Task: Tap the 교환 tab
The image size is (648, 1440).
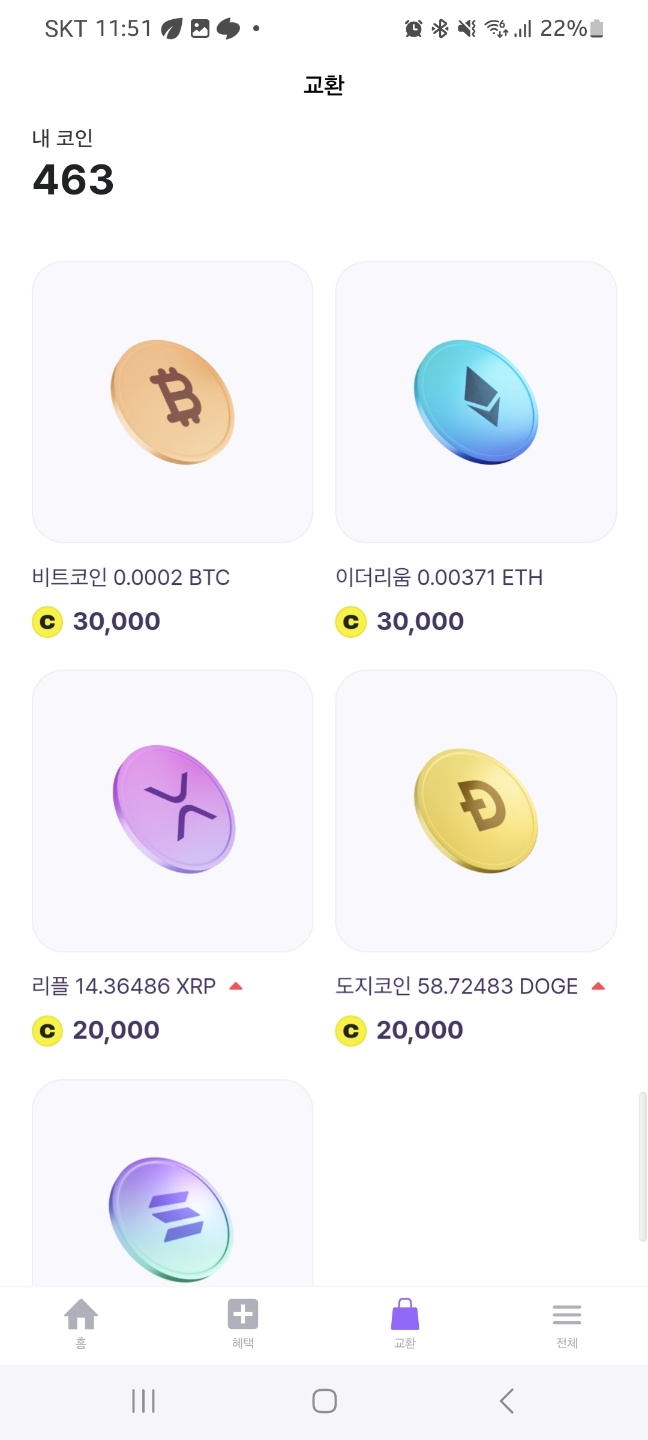Action: click(x=405, y=1324)
